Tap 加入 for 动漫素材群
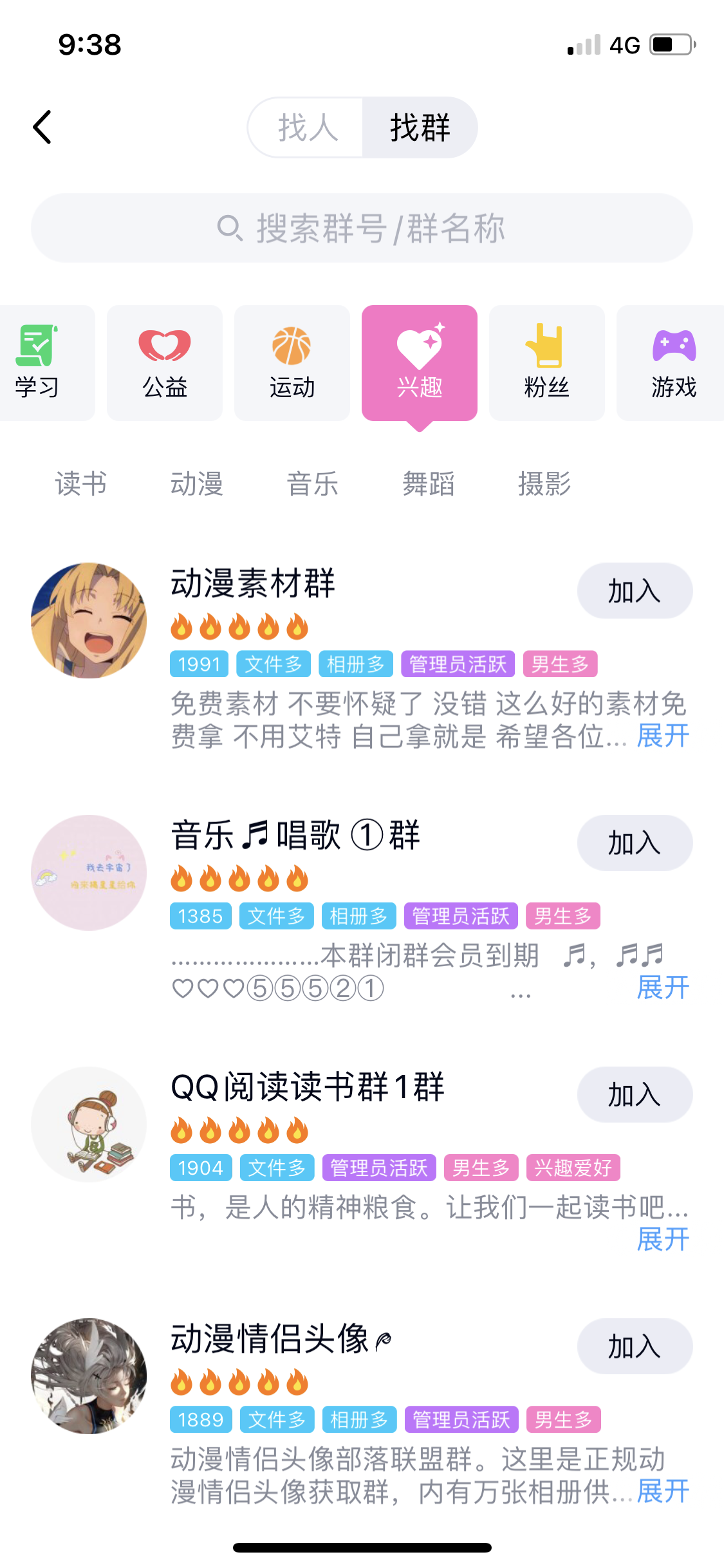724x1568 pixels. [635, 590]
